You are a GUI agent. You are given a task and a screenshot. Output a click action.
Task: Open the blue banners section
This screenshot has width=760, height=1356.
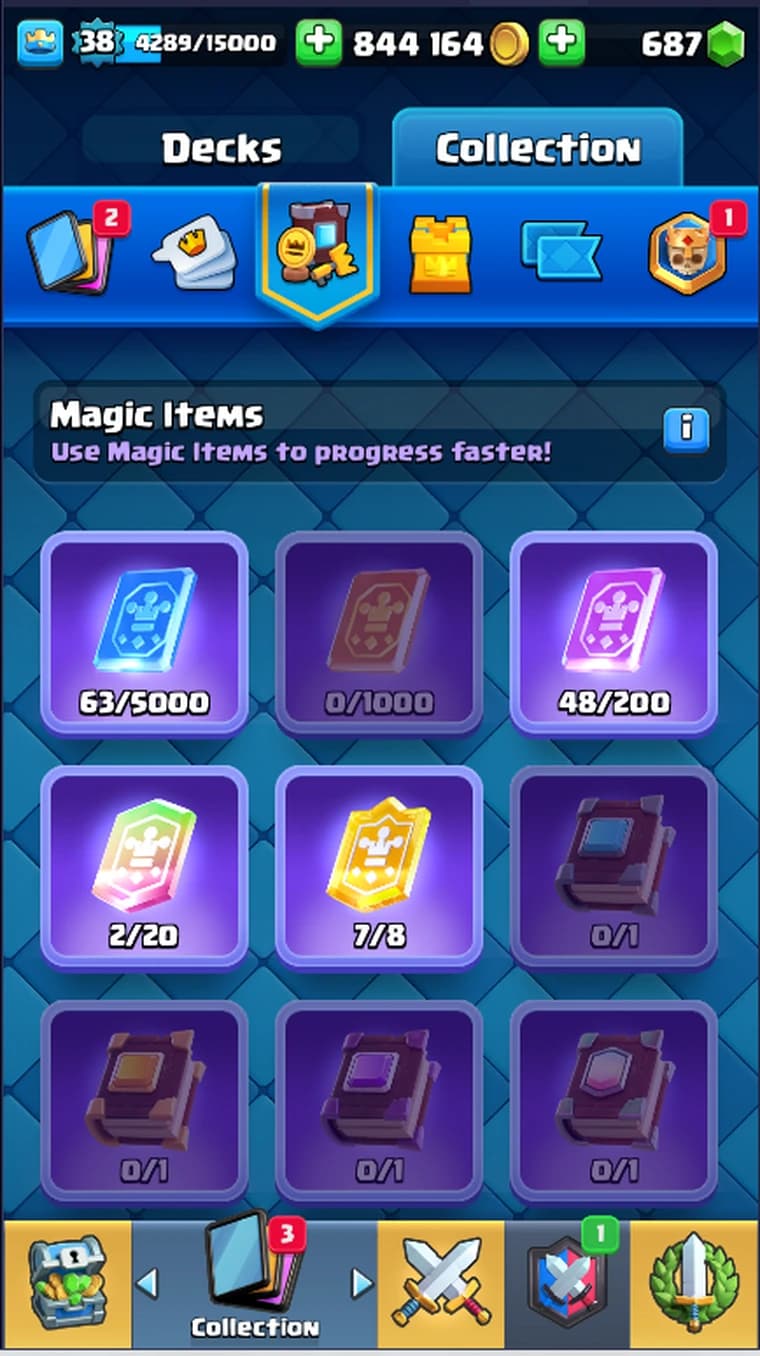pyautogui.click(x=560, y=250)
